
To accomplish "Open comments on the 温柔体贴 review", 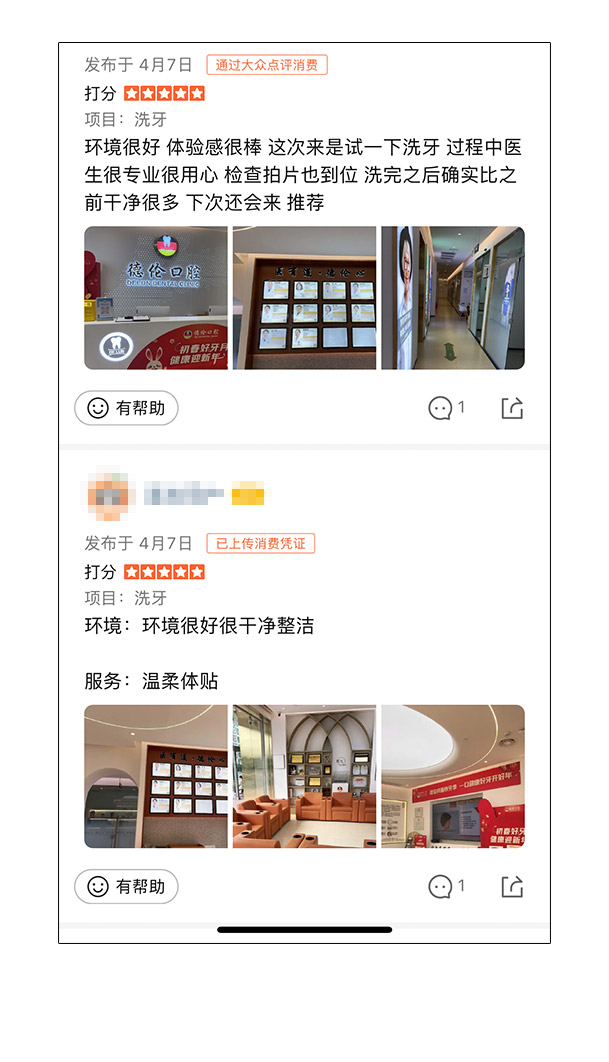I will coord(446,886).
